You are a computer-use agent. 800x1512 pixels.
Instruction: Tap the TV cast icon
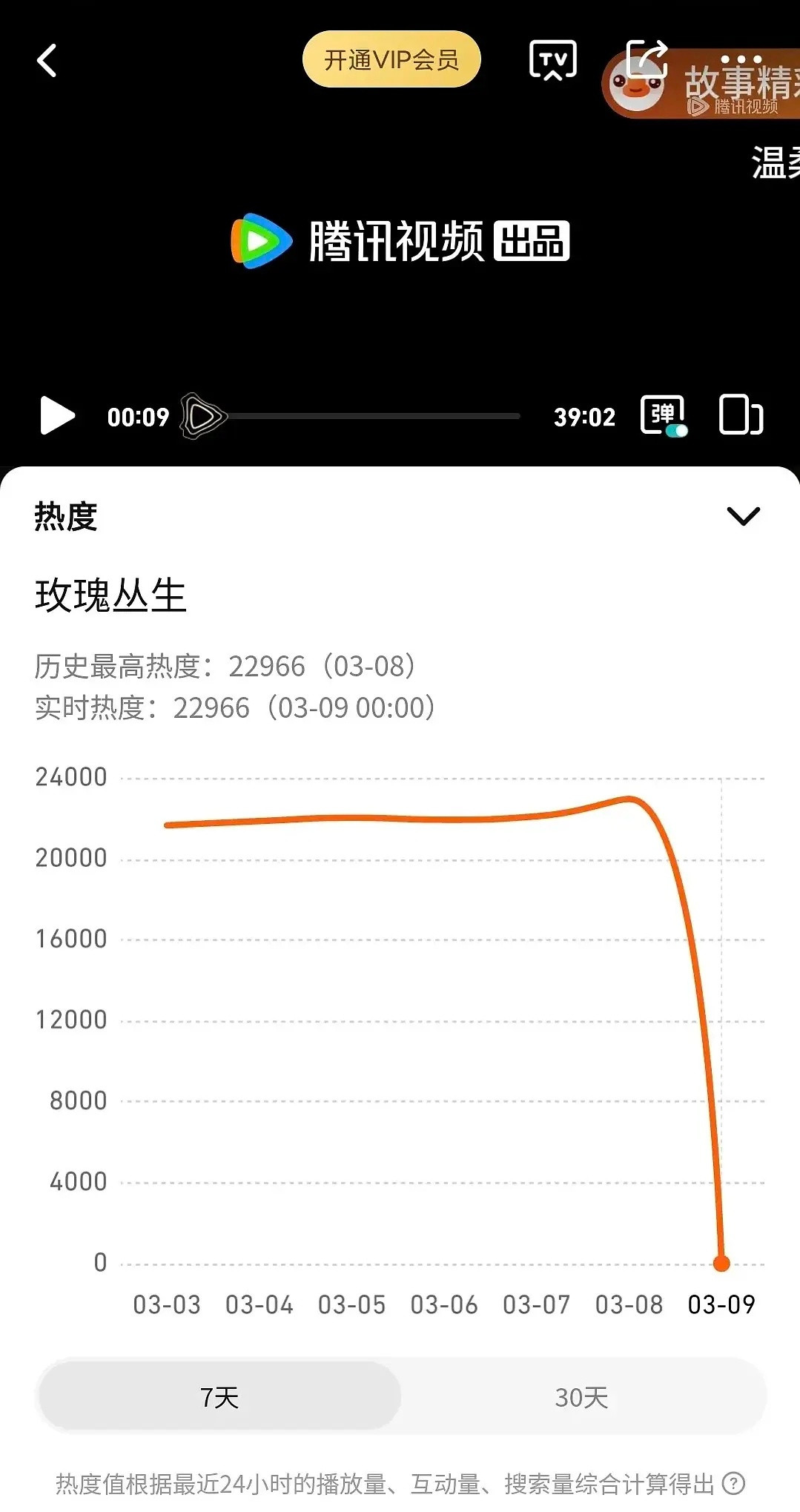click(x=552, y=59)
